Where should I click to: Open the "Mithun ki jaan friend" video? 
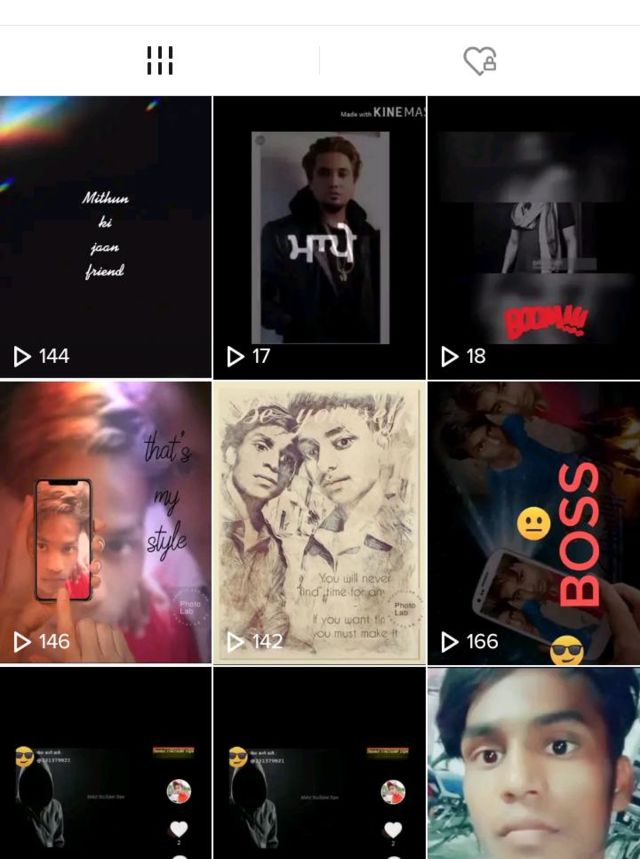[x=105, y=237]
